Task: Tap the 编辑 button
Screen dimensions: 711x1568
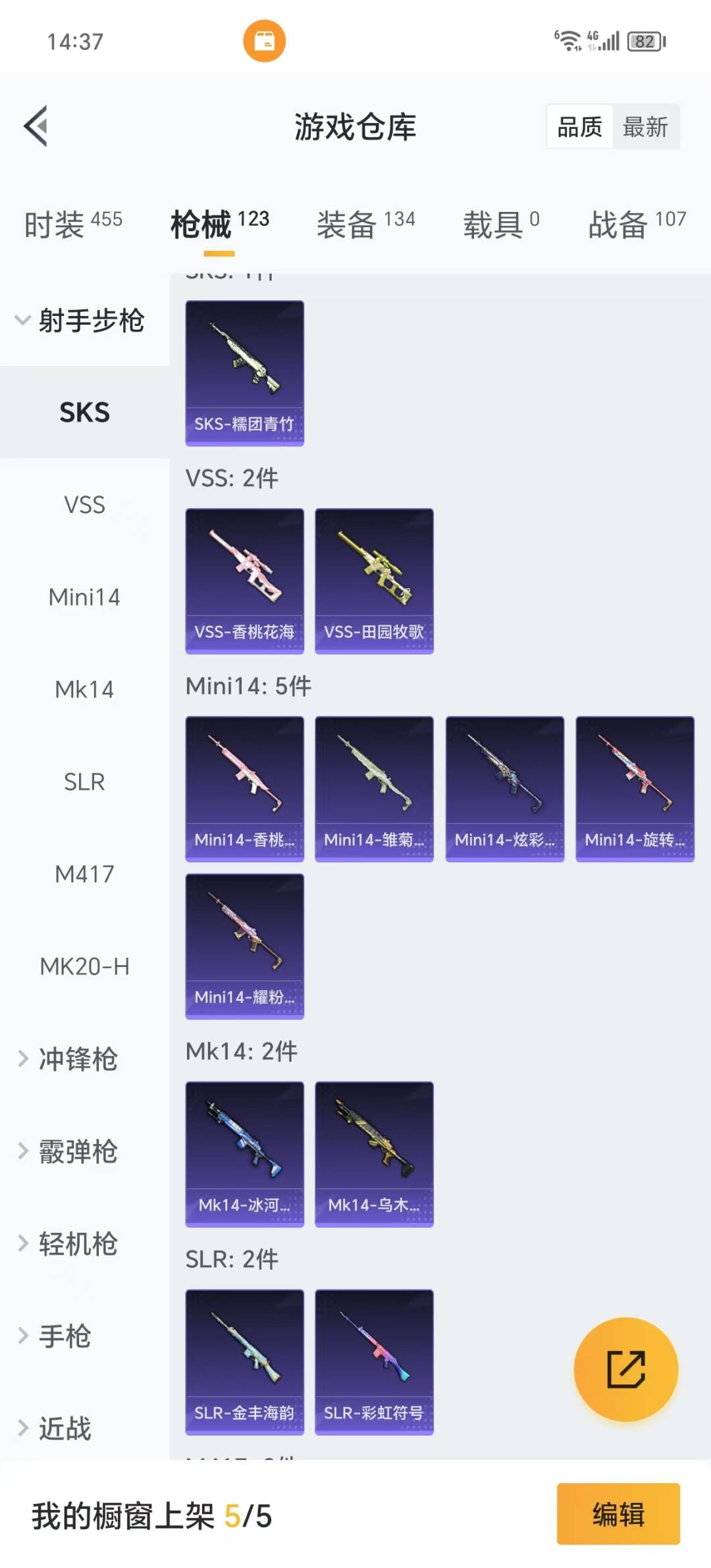Action: (x=618, y=1514)
